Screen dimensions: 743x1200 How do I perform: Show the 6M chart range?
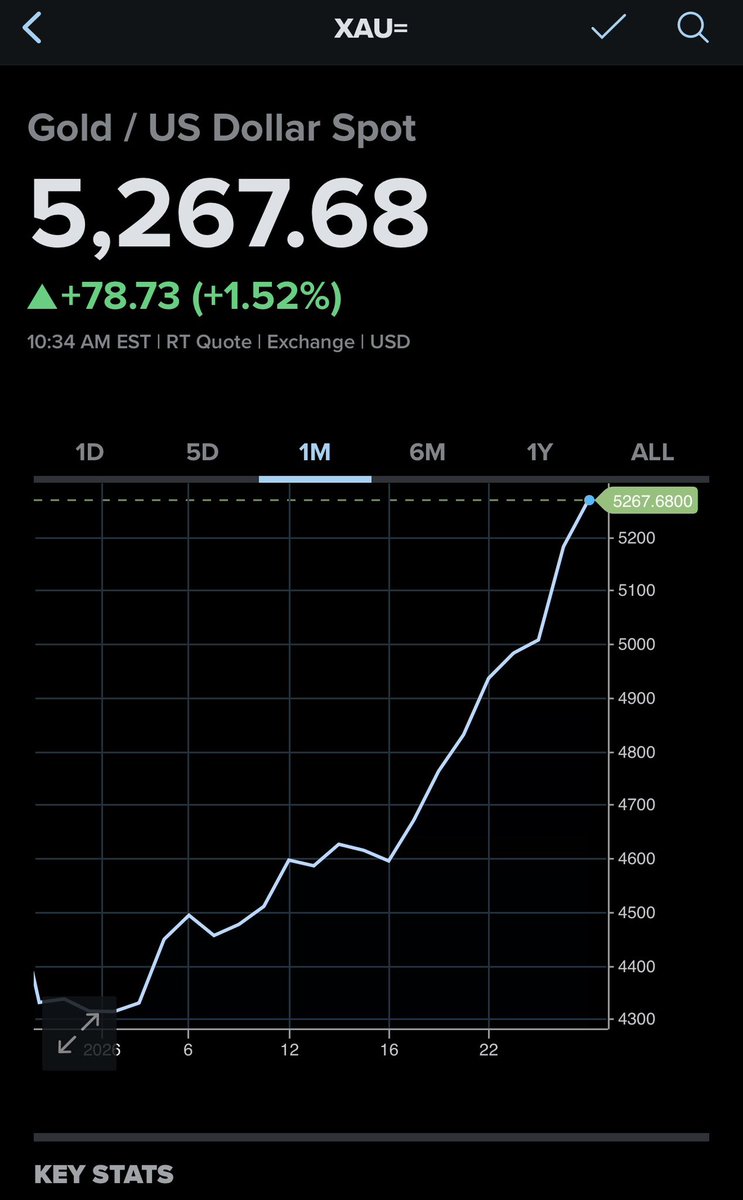tap(427, 452)
